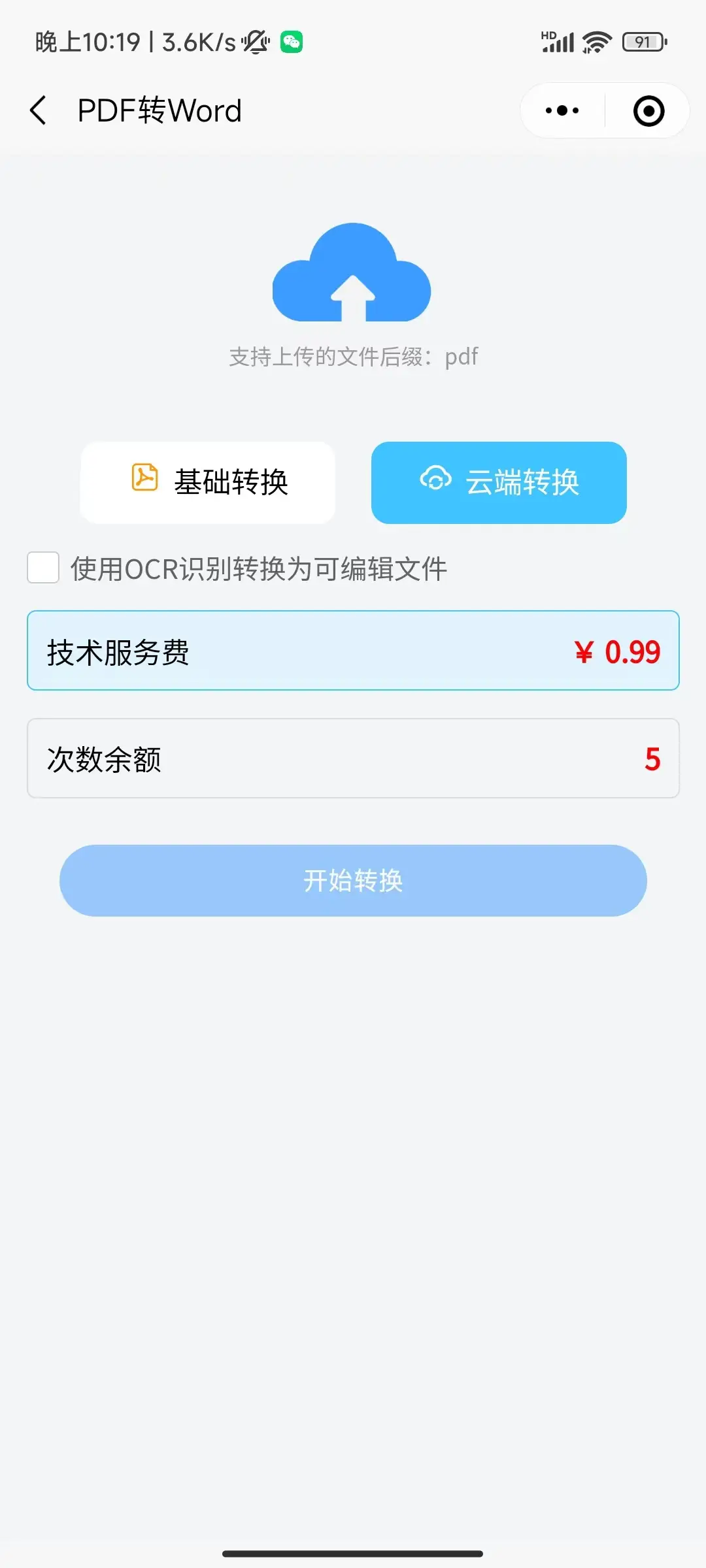706x1568 pixels.
Task: Tap the cloud upload icon to choose a PDF
Action: click(x=352, y=272)
